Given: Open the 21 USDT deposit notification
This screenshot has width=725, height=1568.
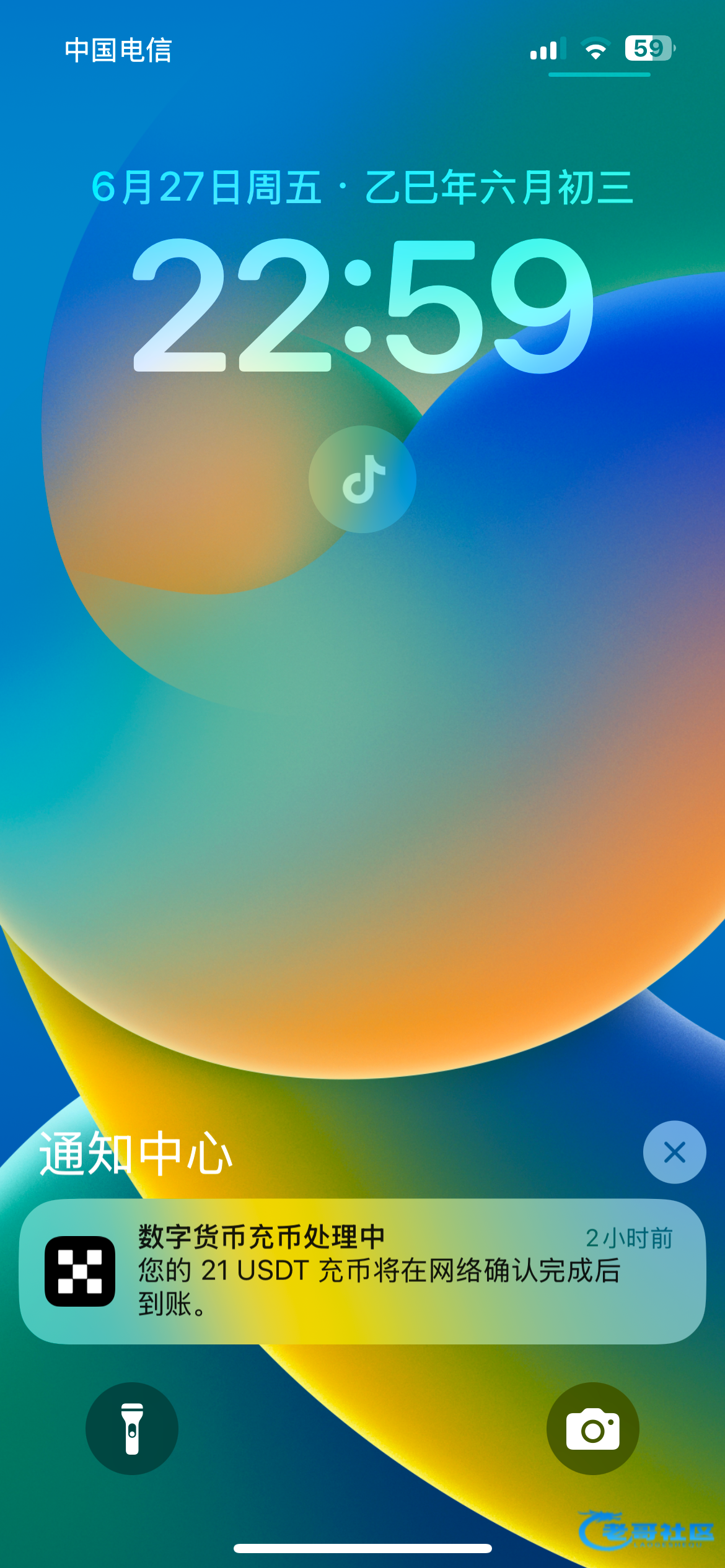Looking at the screenshot, I should click(362, 1271).
